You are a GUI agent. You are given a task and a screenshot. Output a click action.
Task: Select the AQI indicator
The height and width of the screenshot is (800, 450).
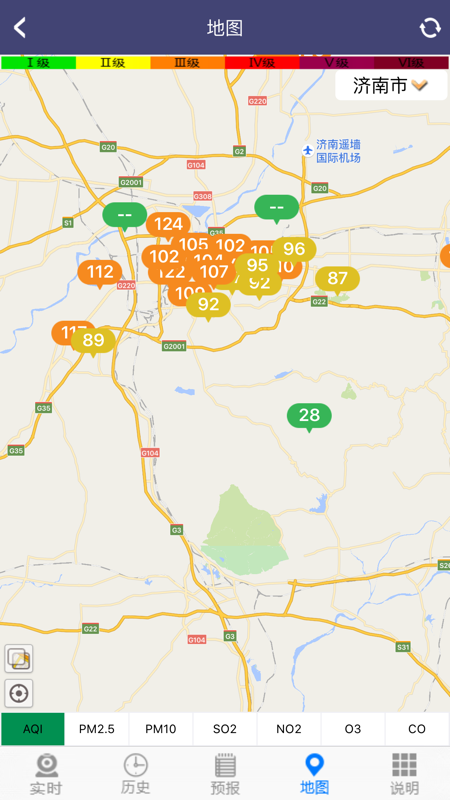[x=33, y=729]
